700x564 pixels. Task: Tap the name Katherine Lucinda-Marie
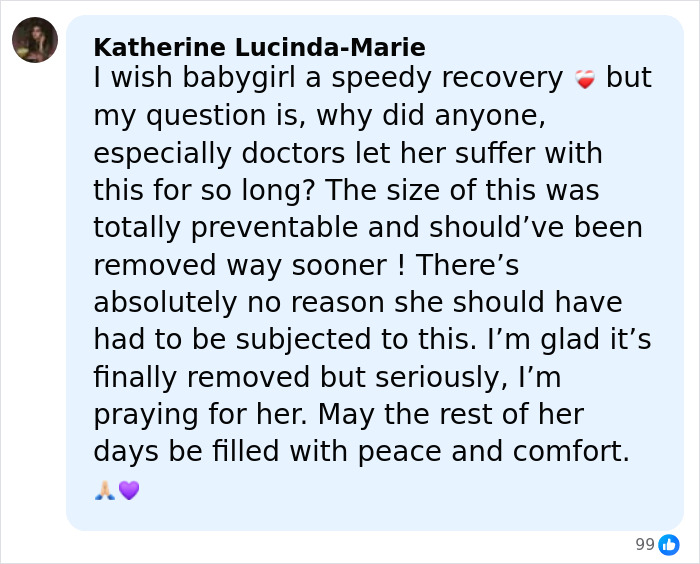click(258, 47)
